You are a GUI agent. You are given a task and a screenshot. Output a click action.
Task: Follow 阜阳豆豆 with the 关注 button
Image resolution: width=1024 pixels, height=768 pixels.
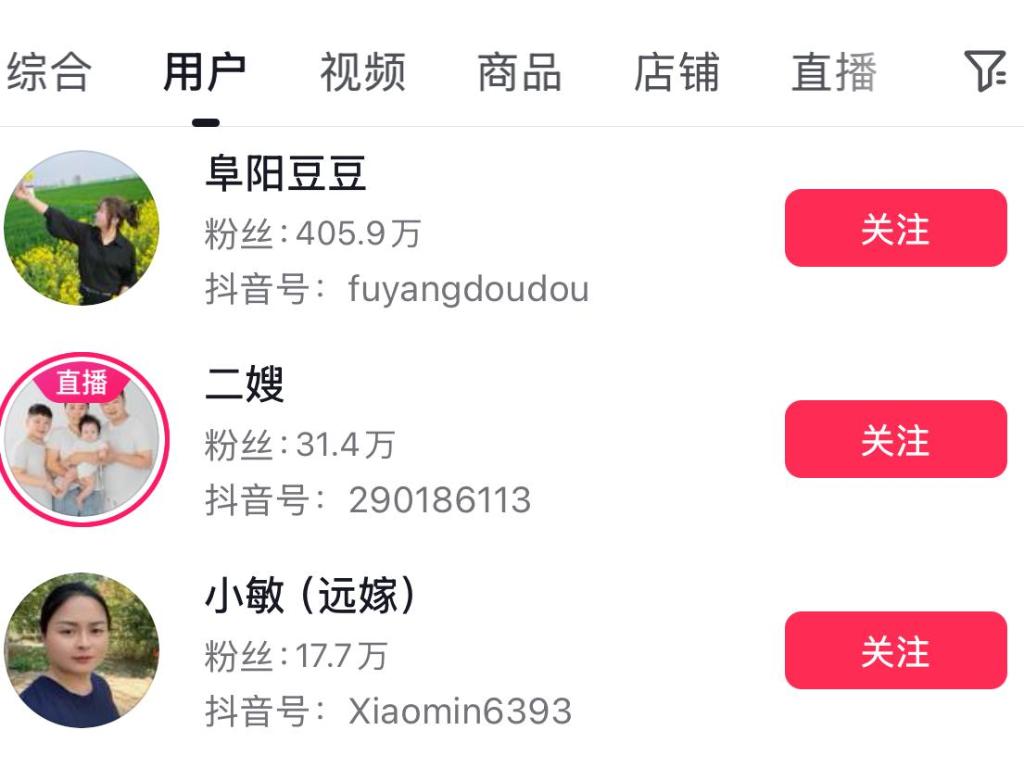pyautogui.click(x=895, y=228)
